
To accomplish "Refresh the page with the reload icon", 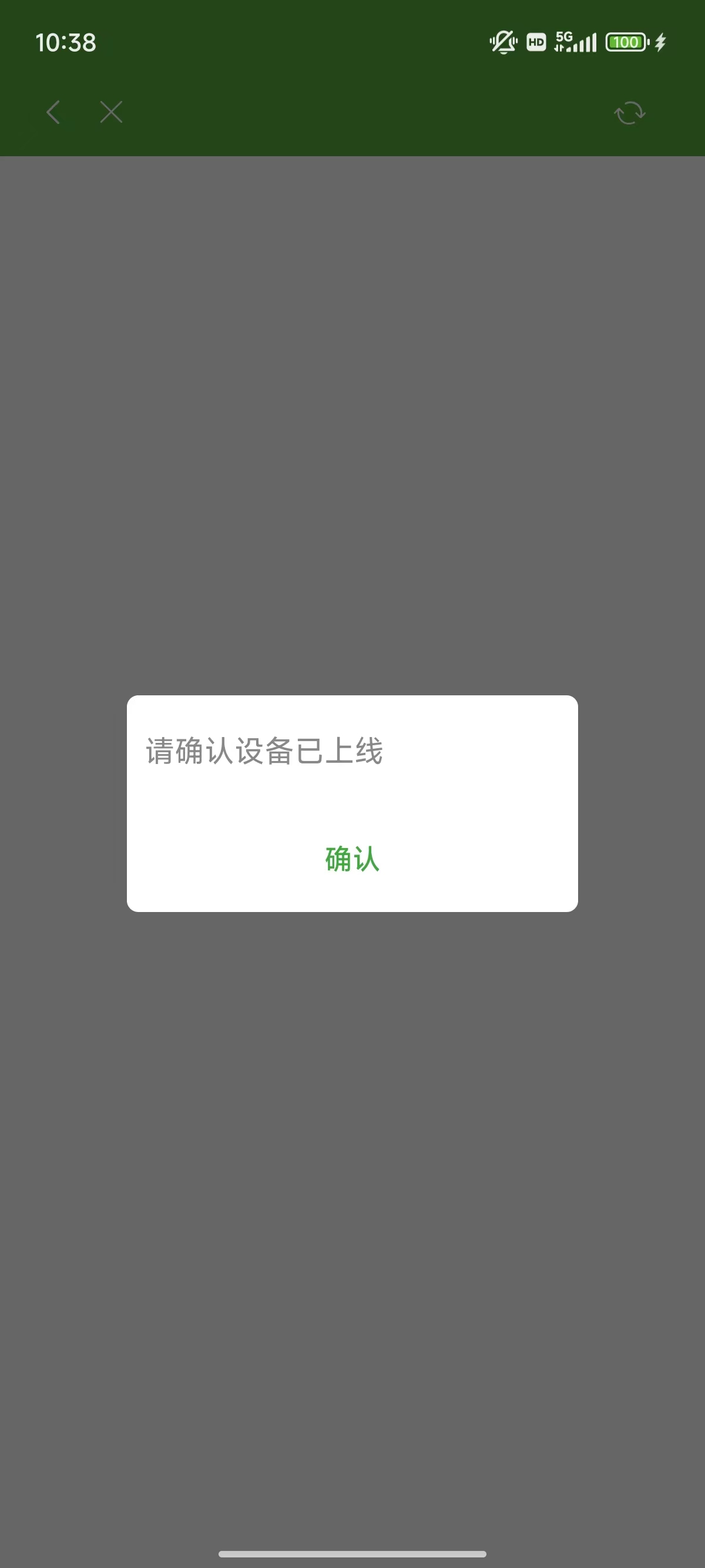I will [630, 113].
